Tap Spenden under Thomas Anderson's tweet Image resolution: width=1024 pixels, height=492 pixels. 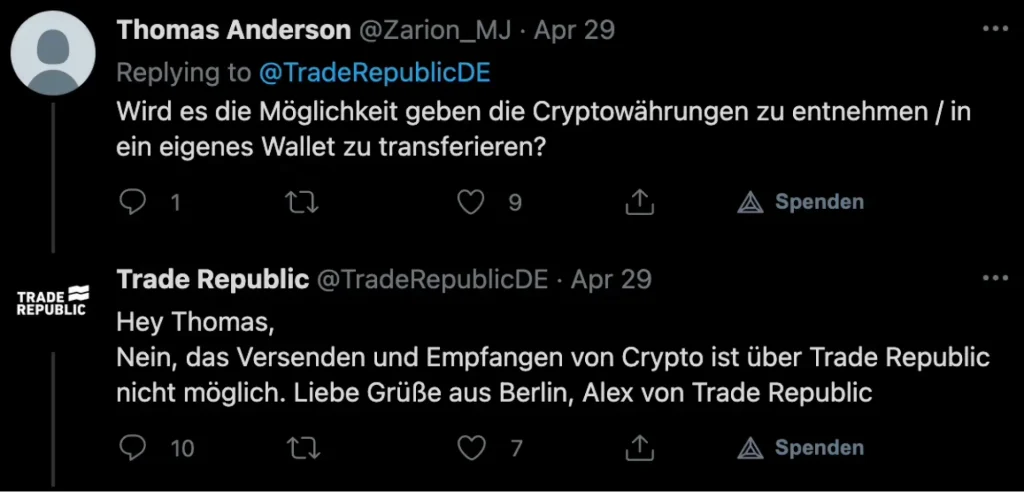801,202
